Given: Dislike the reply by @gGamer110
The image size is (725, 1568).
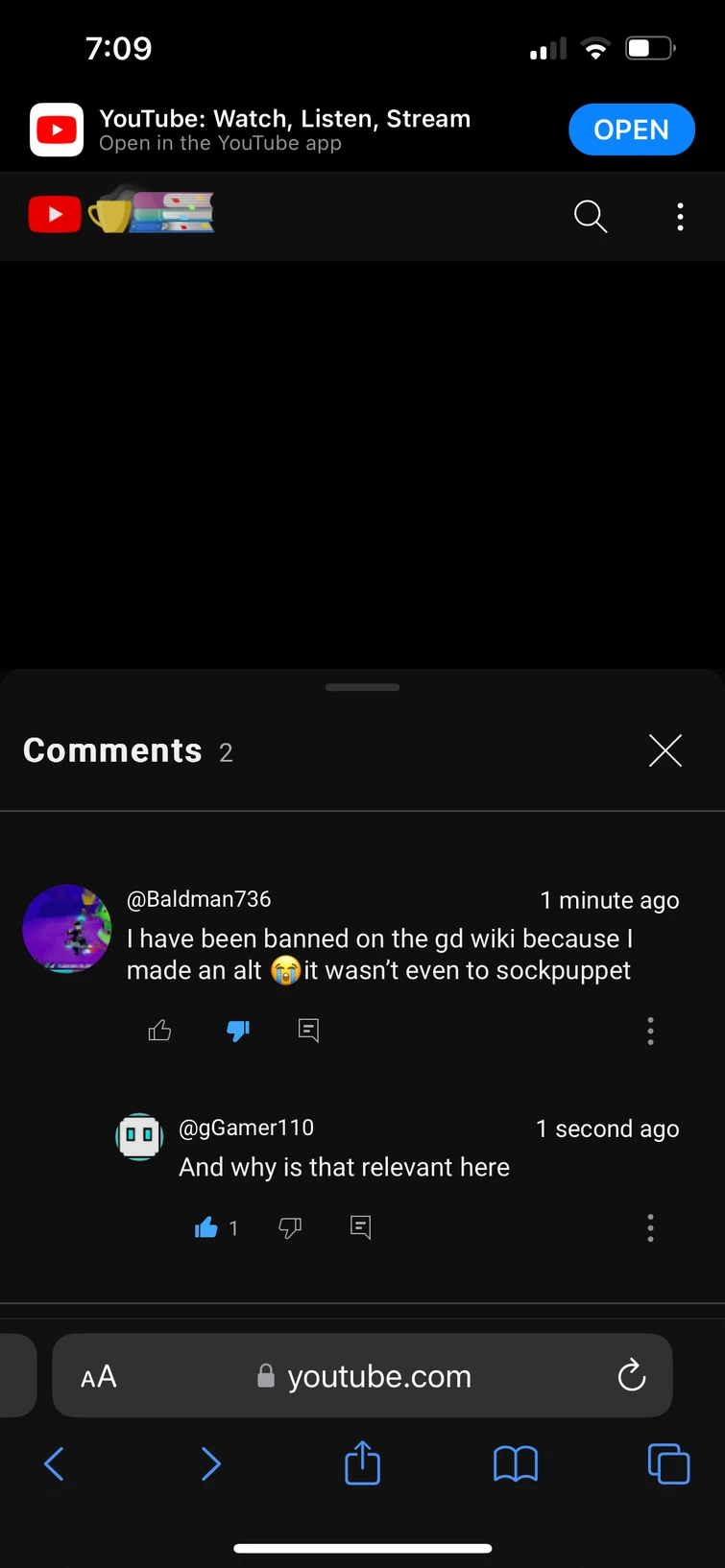Looking at the screenshot, I should [x=290, y=1227].
